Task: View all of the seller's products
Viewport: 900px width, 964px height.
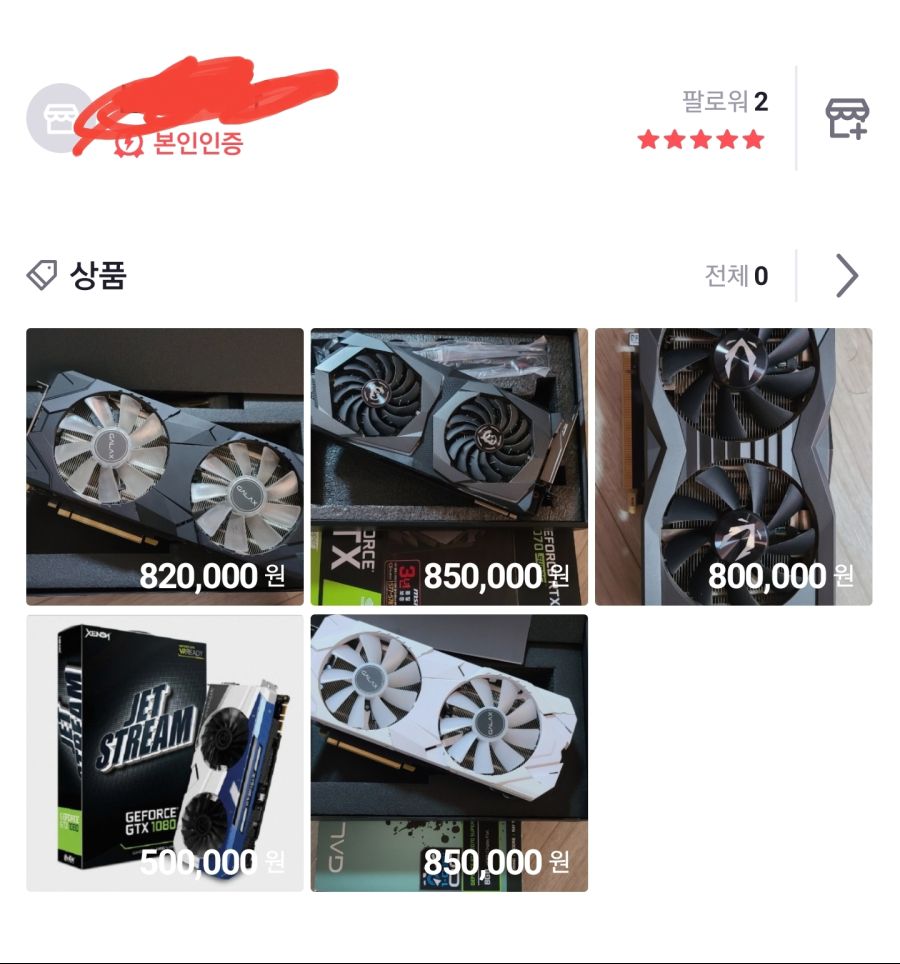Action: pyautogui.click(x=846, y=276)
